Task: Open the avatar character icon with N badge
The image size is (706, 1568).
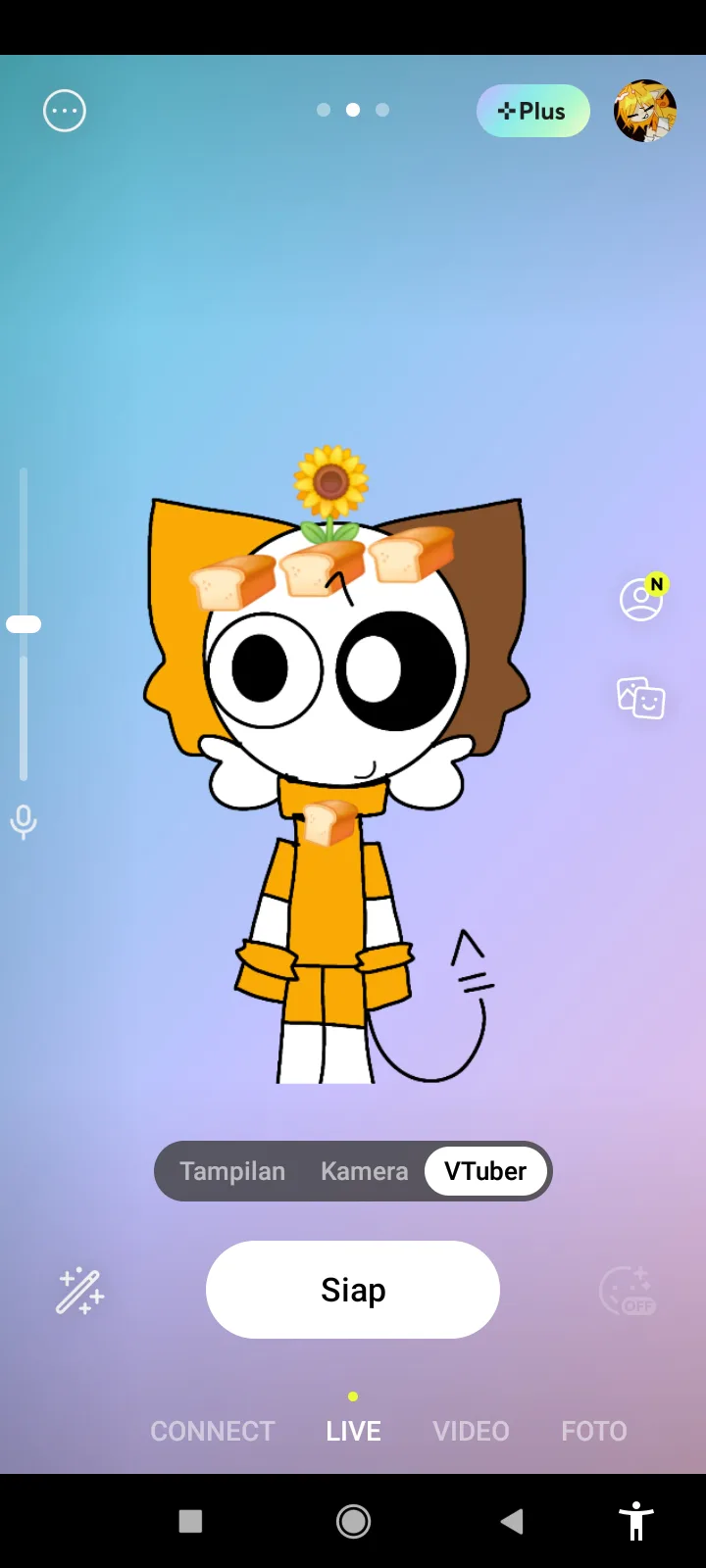Action: pyautogui.click(x=642, y=598)
